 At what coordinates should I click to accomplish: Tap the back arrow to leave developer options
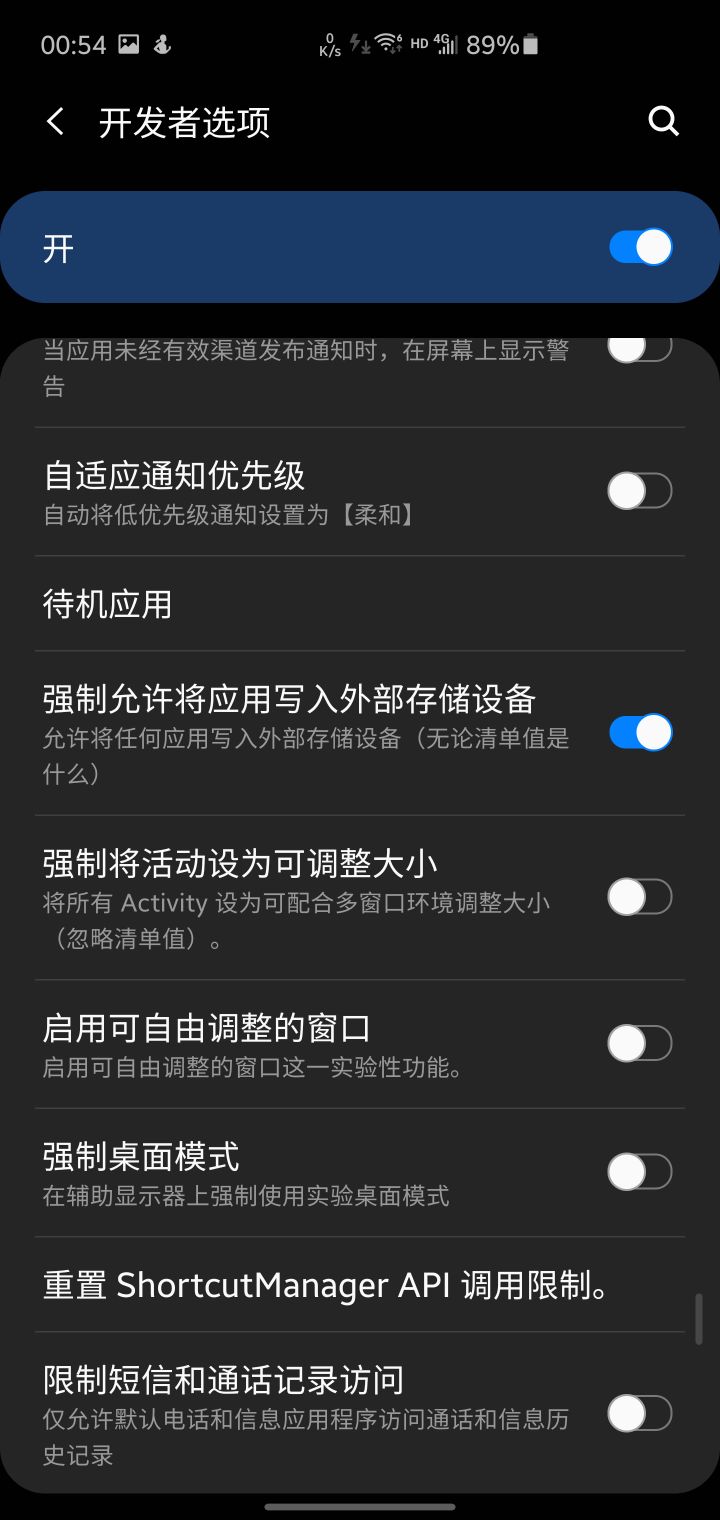pos(53,121)
